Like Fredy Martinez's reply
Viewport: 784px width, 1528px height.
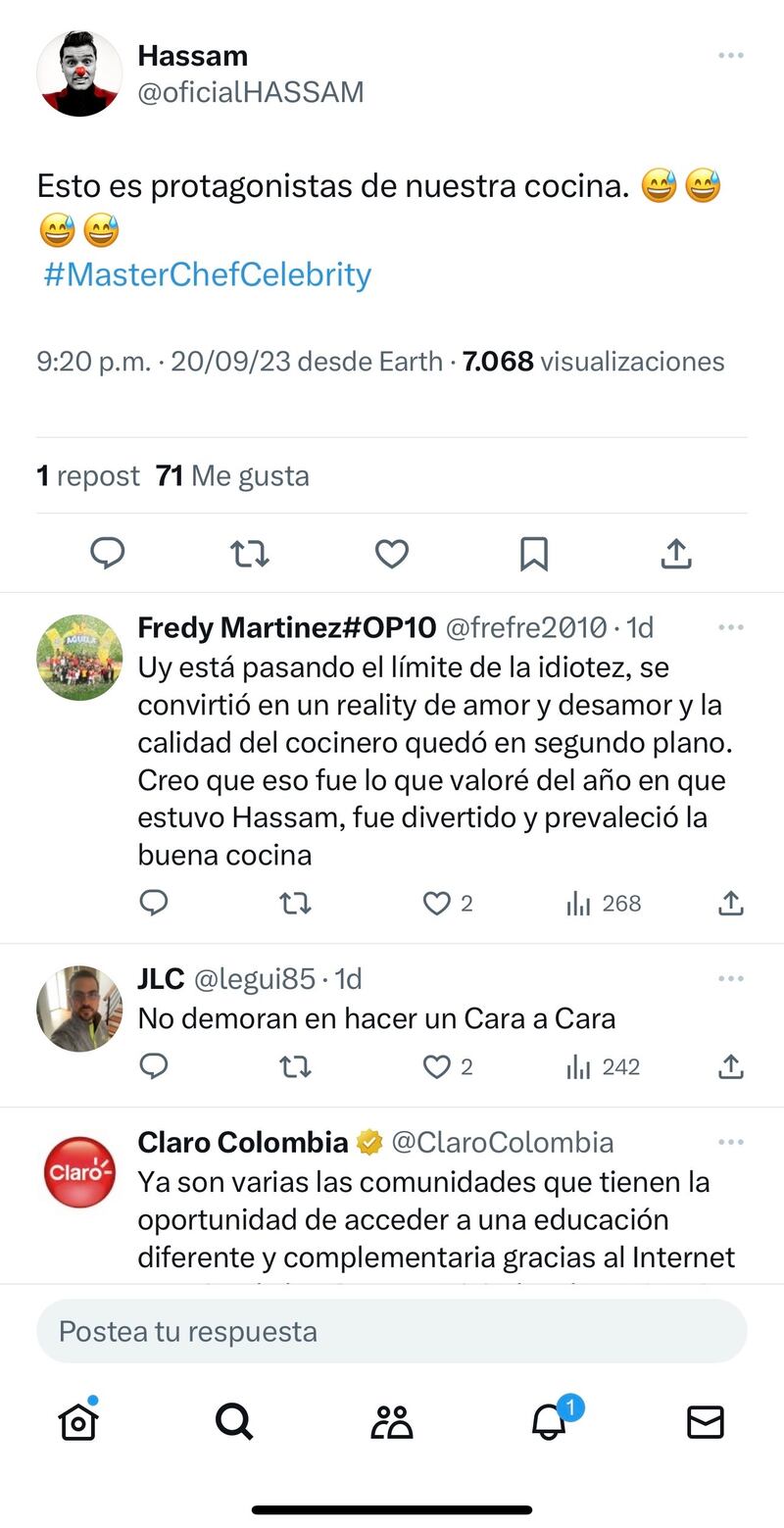(437, 903)
